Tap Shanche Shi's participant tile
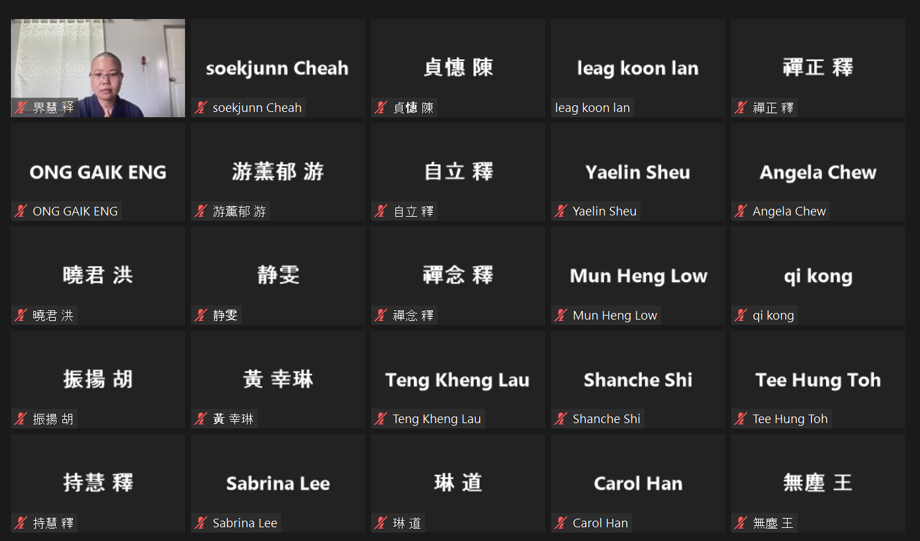This screenshot has width=920, height=541. 638,380
